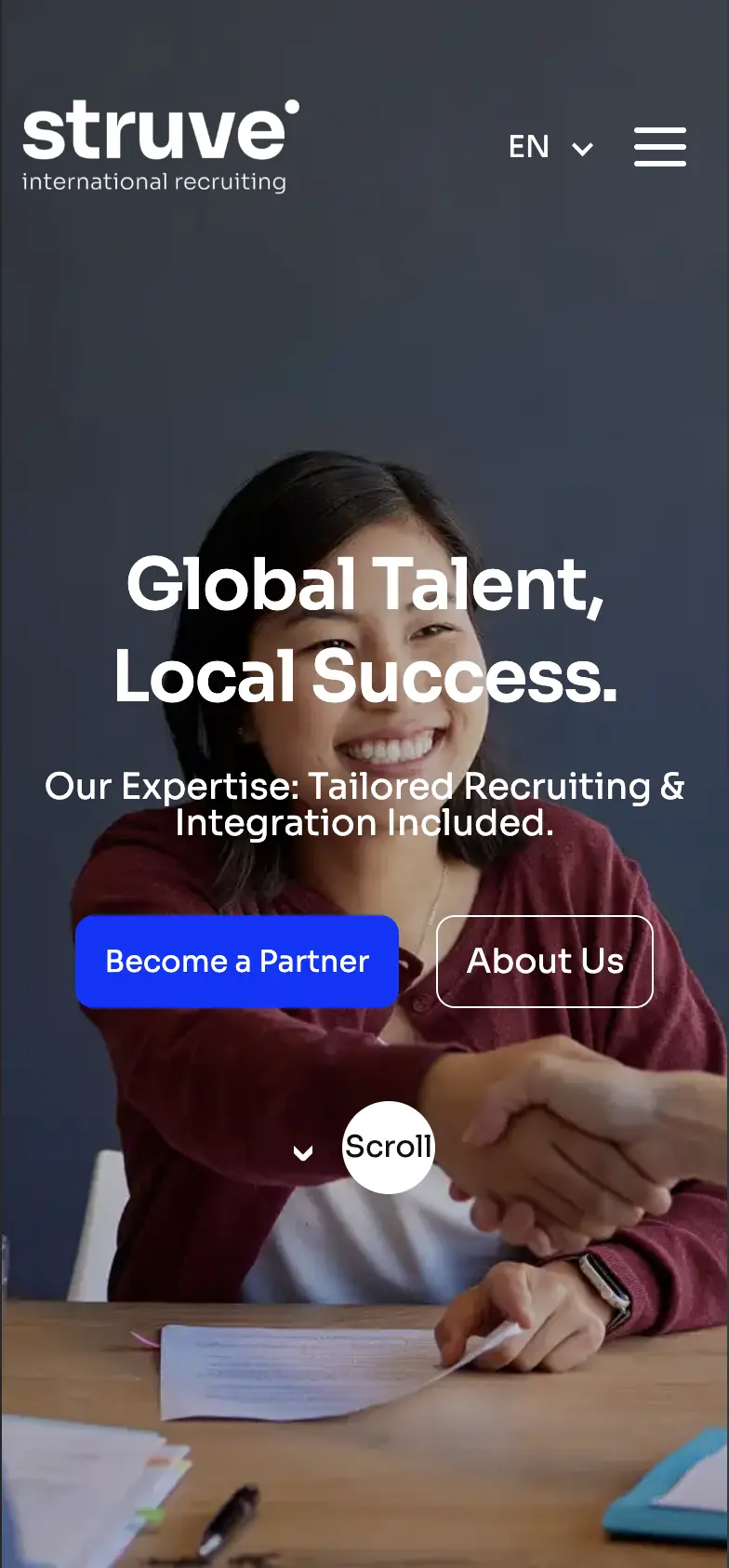This screenshot has height=1568, width=729.
Task: Open the About Us page
Action: (x=545, y=961)
